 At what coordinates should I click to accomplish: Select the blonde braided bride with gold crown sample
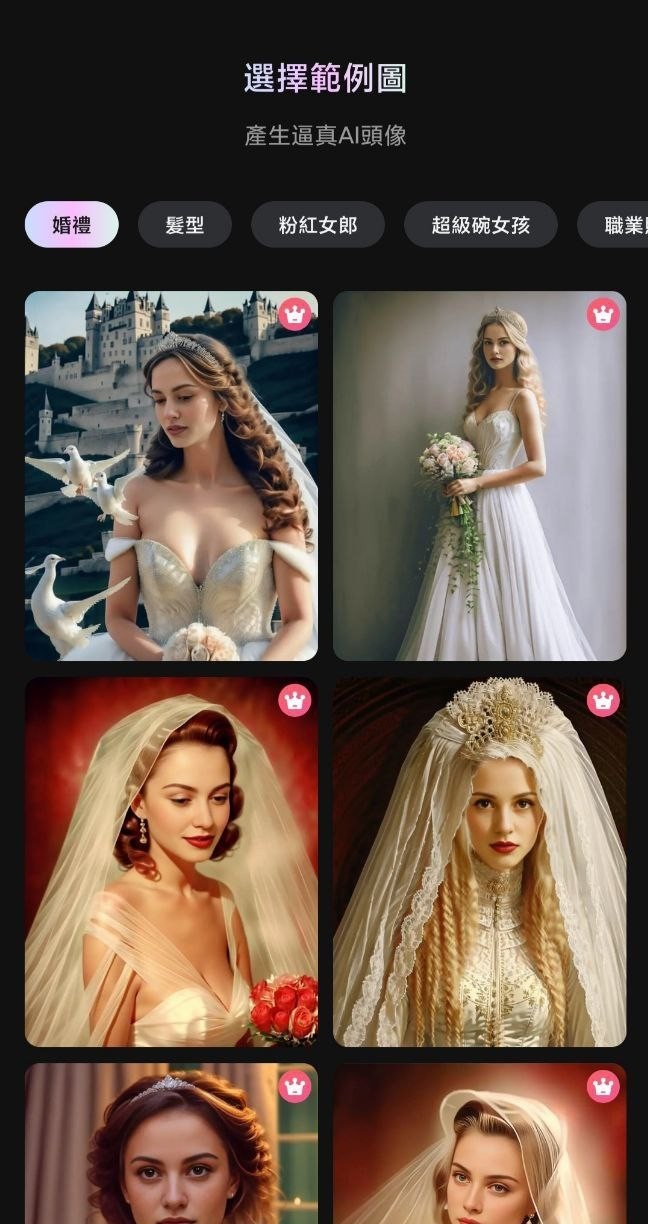(x=480, y=862)
